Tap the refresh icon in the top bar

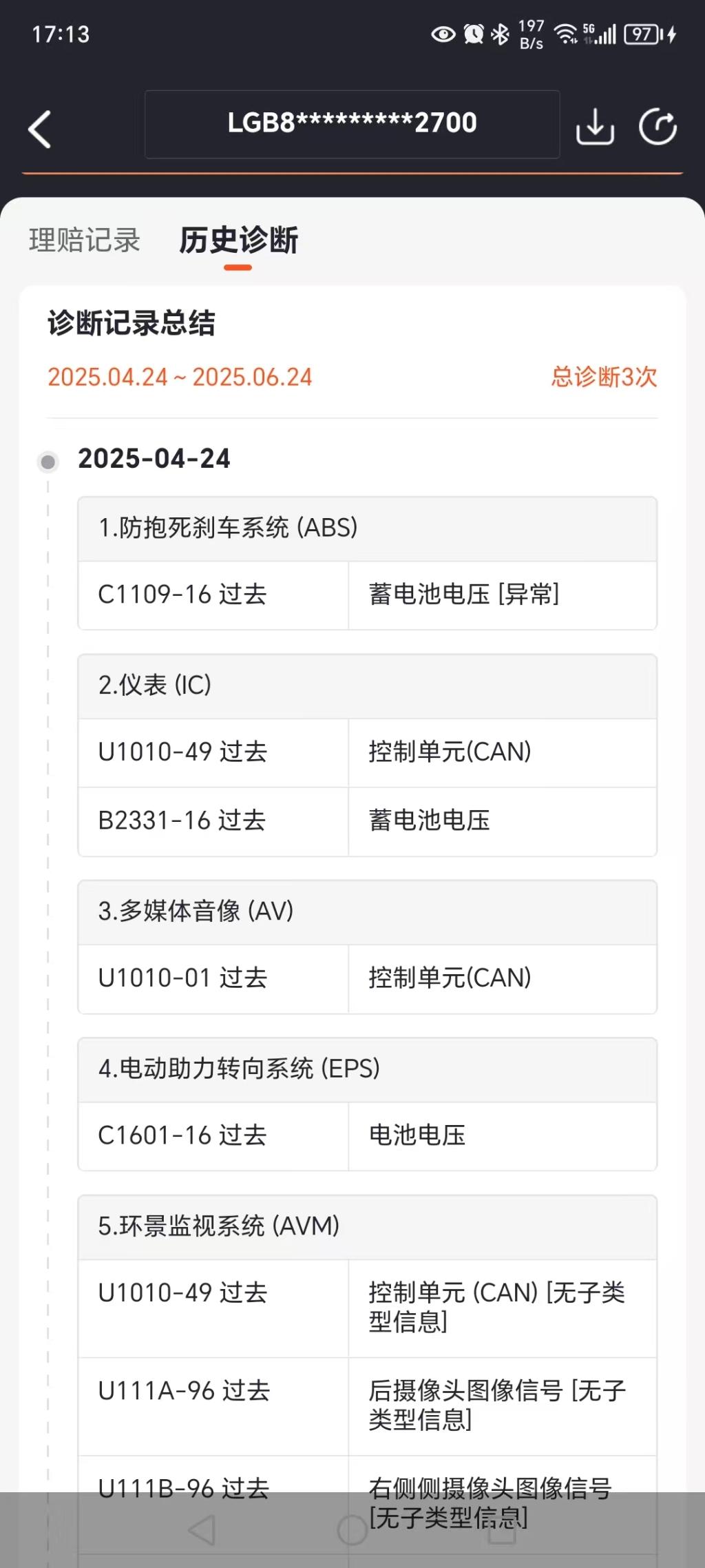(x=657, y=127)
